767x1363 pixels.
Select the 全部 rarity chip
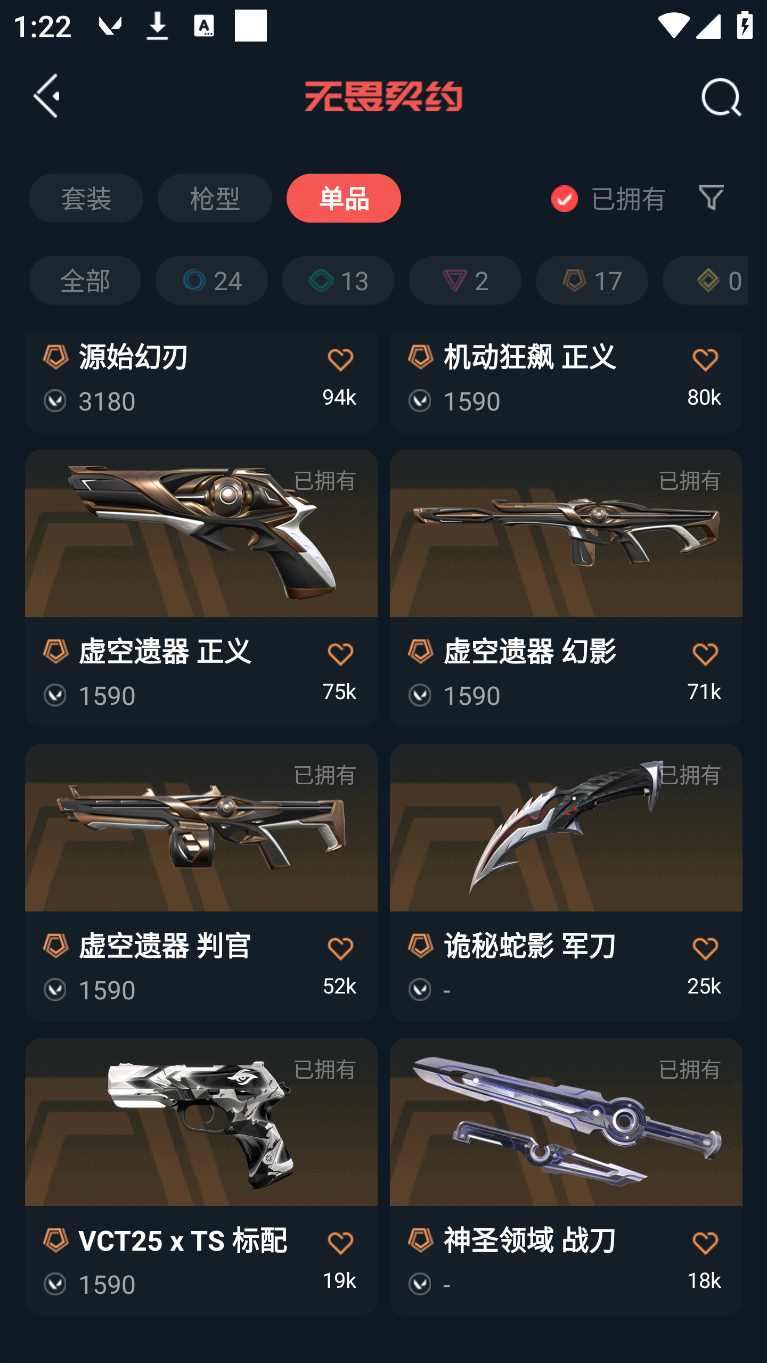point(85,280)
